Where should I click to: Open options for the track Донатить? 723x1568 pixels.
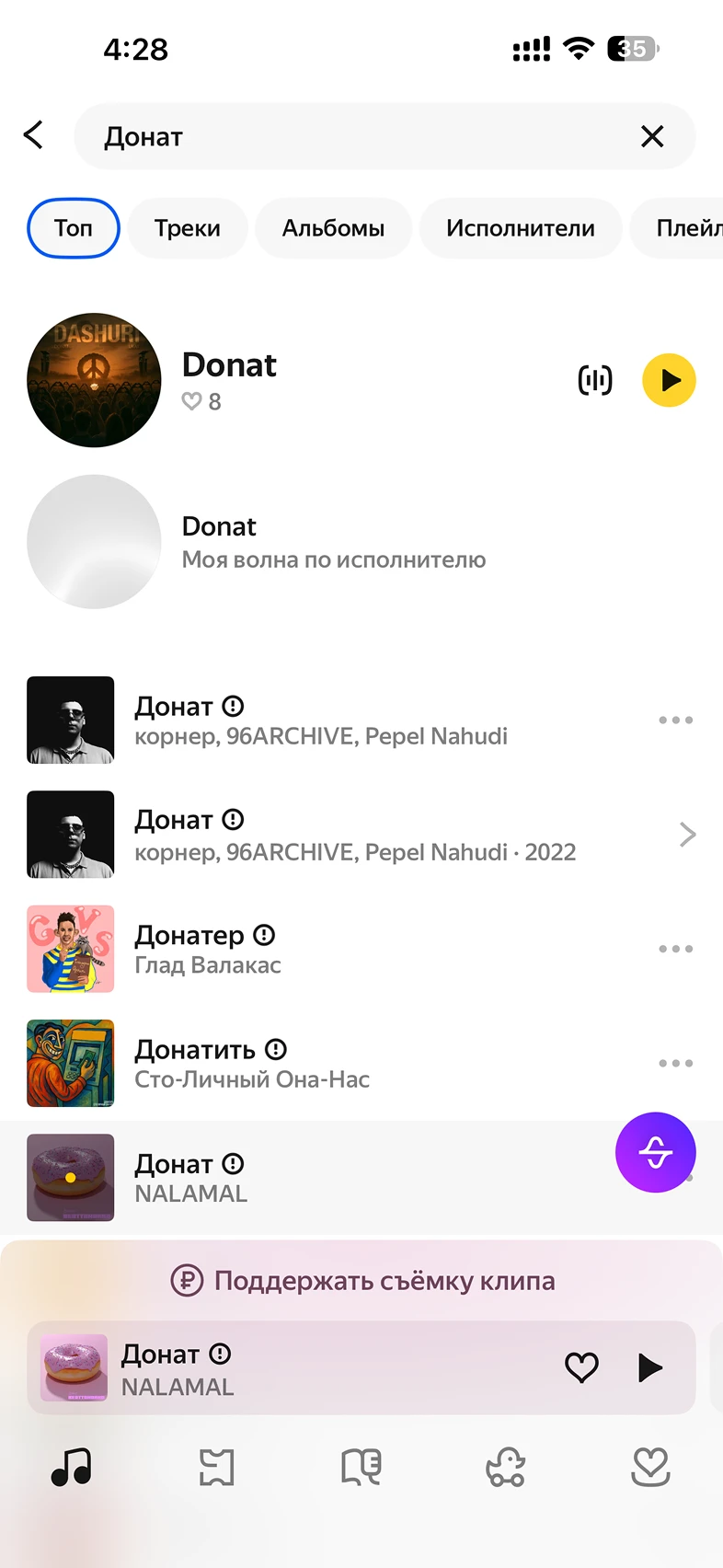coord(676,1063)
